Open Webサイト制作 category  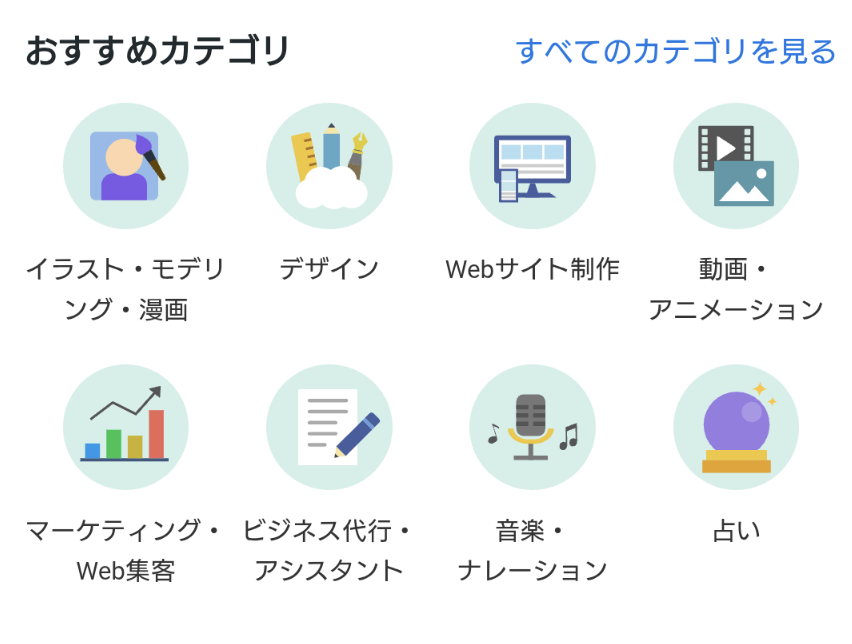pos(532,166)
